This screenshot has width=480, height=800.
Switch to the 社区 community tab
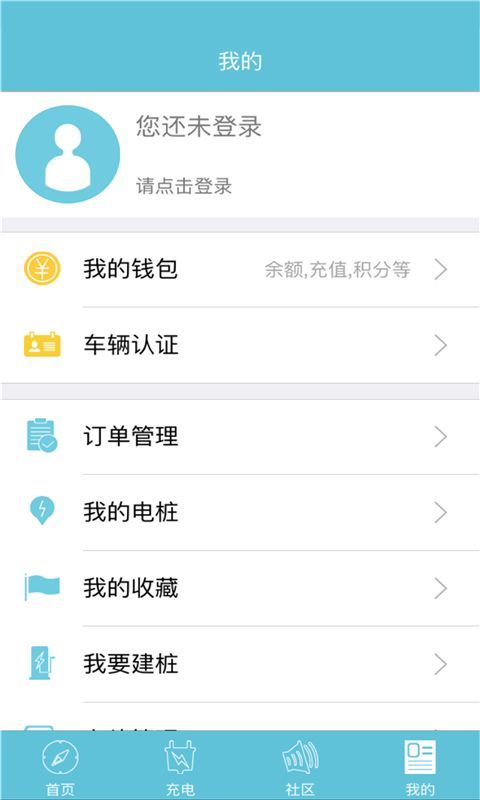pyautogui.click(x=300, y=766)
